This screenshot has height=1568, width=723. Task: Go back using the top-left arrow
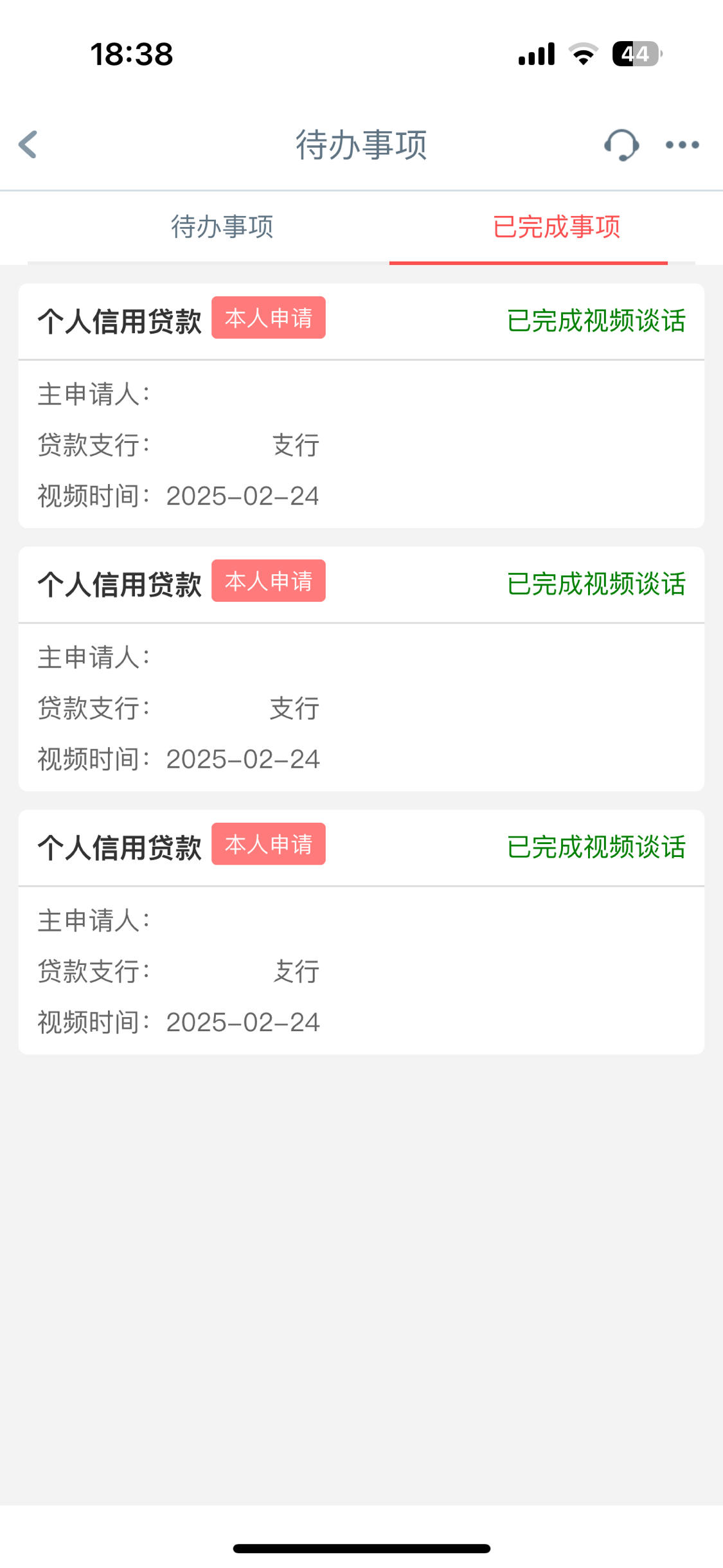point(28,145)
